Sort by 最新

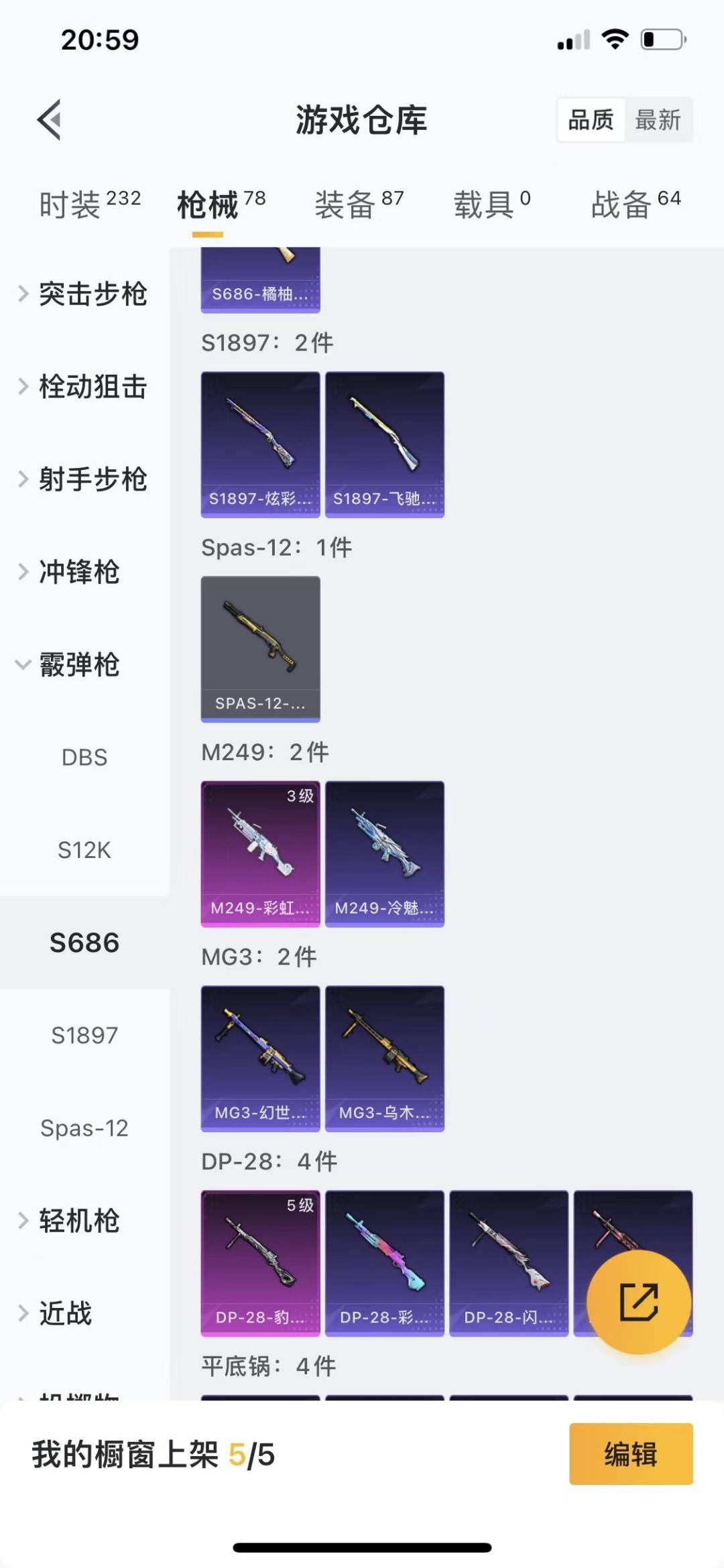point(658,120)
